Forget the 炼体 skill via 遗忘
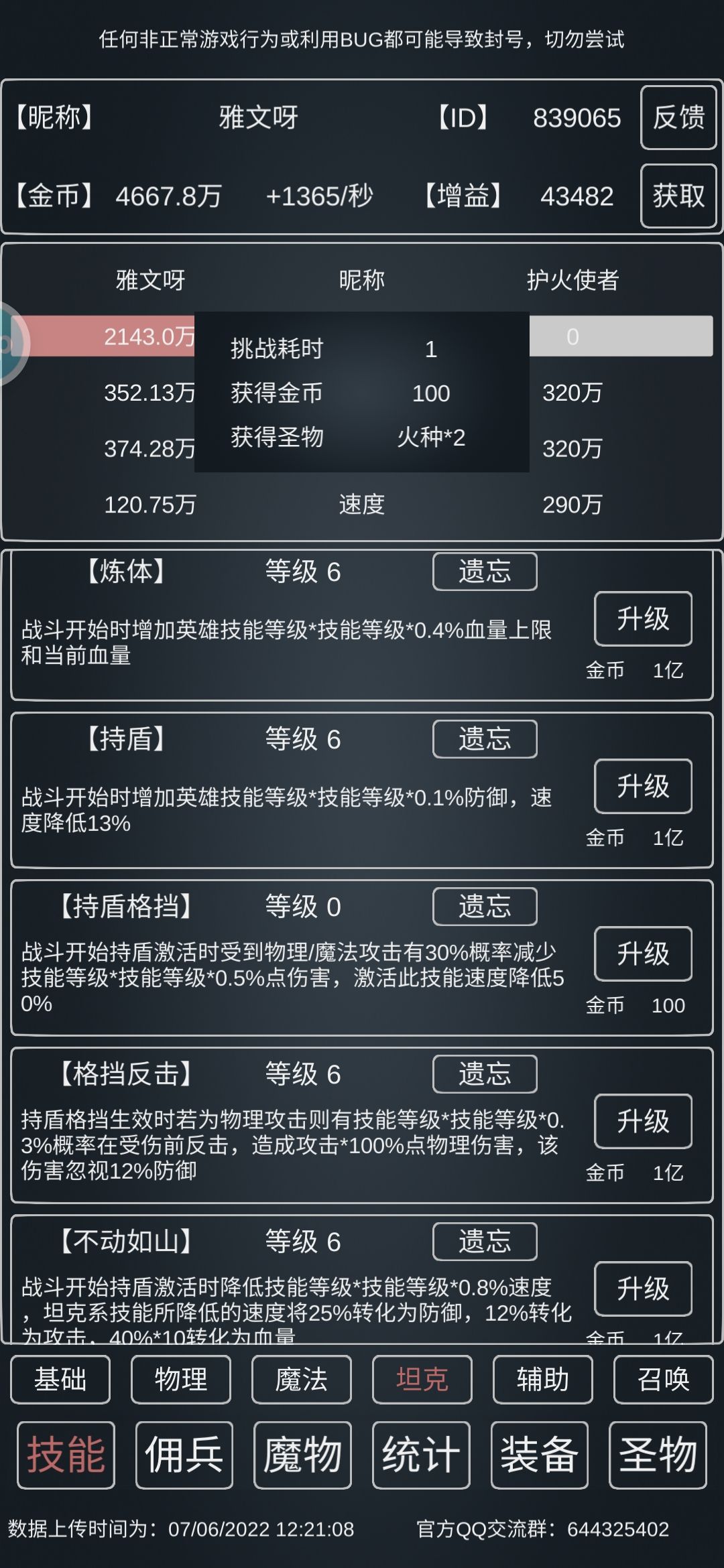Image resolution: width=724 pixels, height=1568 pixels. [484, 572]
